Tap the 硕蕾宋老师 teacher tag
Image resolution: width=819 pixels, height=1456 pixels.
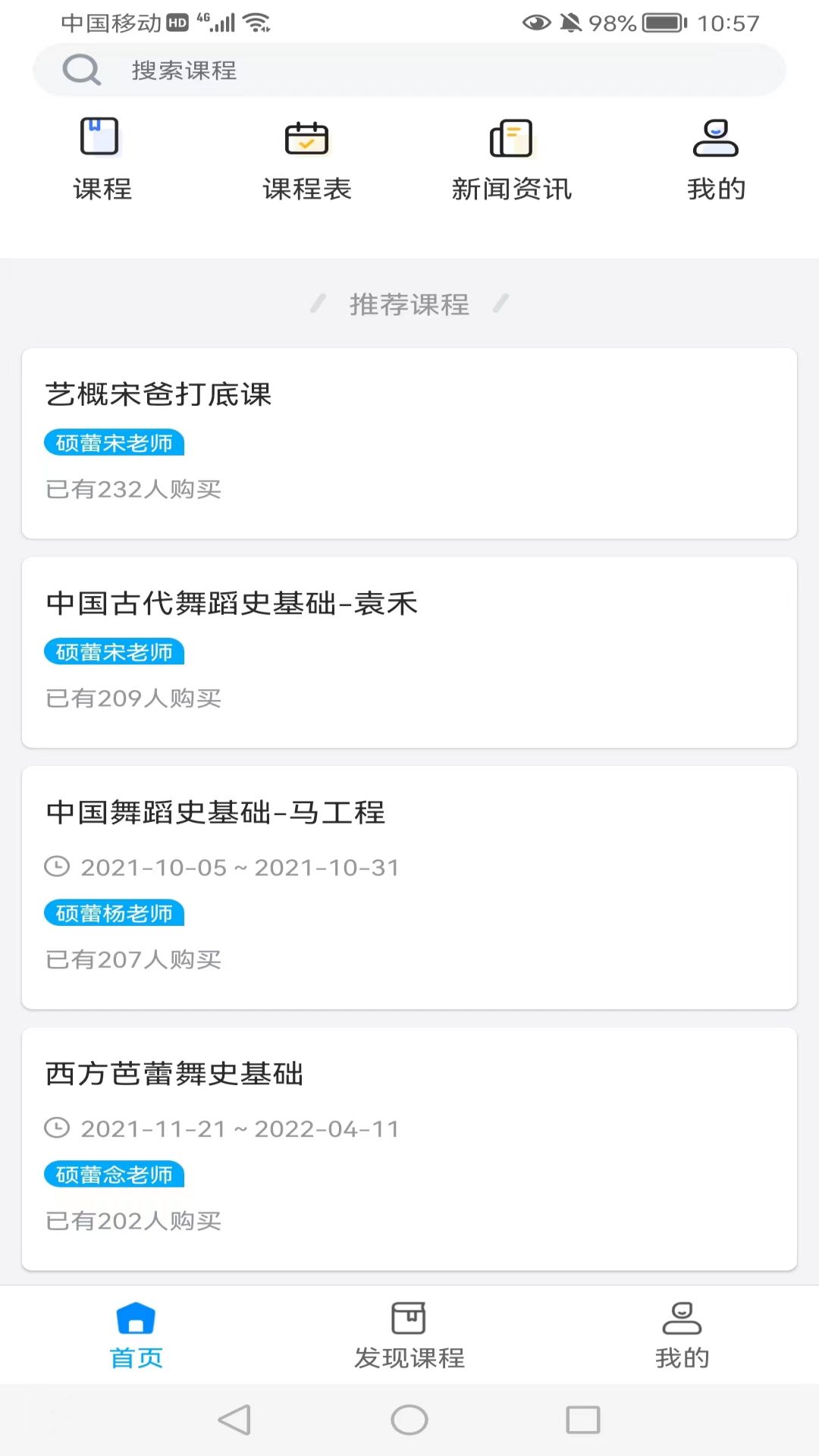pyautogui.click(x=114, y=444)
